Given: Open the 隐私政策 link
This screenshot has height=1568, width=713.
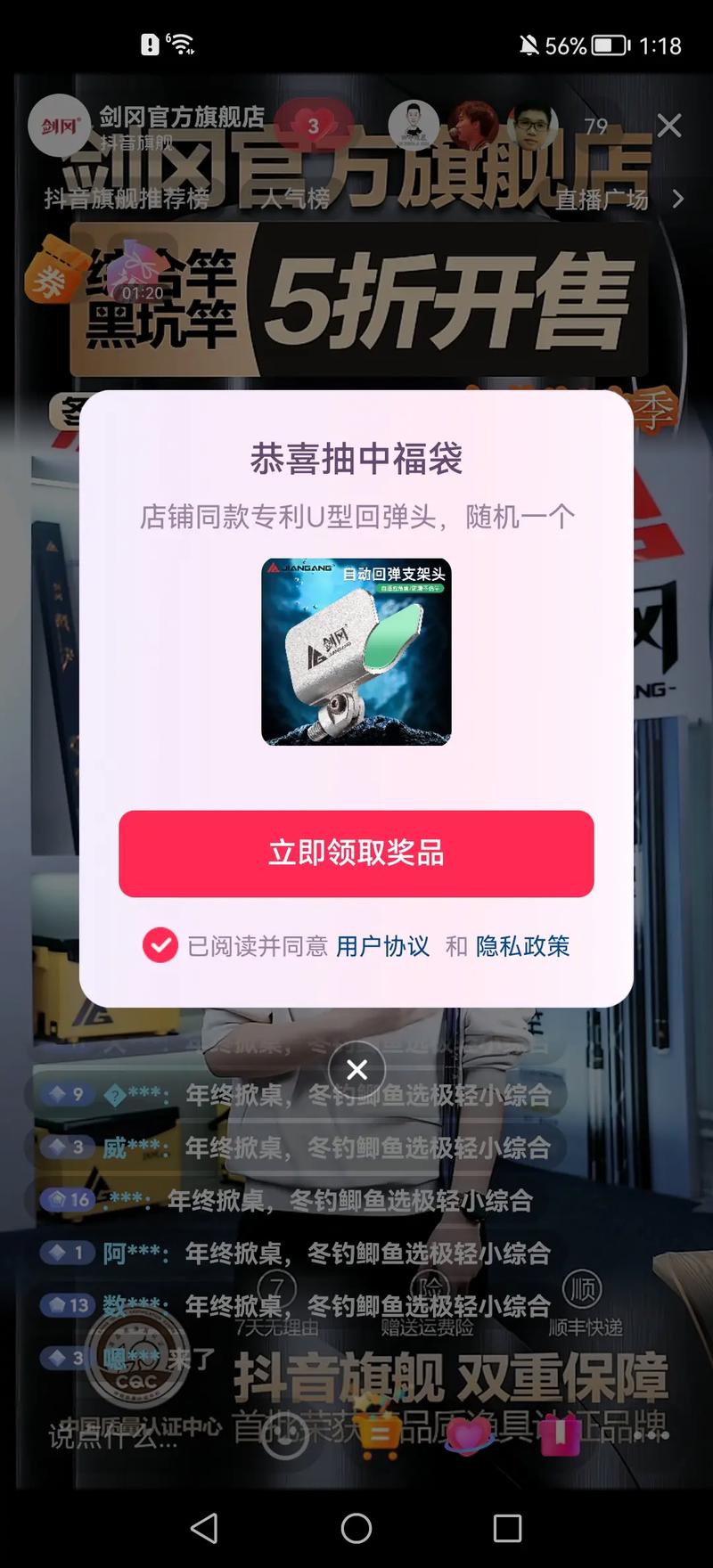Looking at the screenshot, I should click(522, 946).
